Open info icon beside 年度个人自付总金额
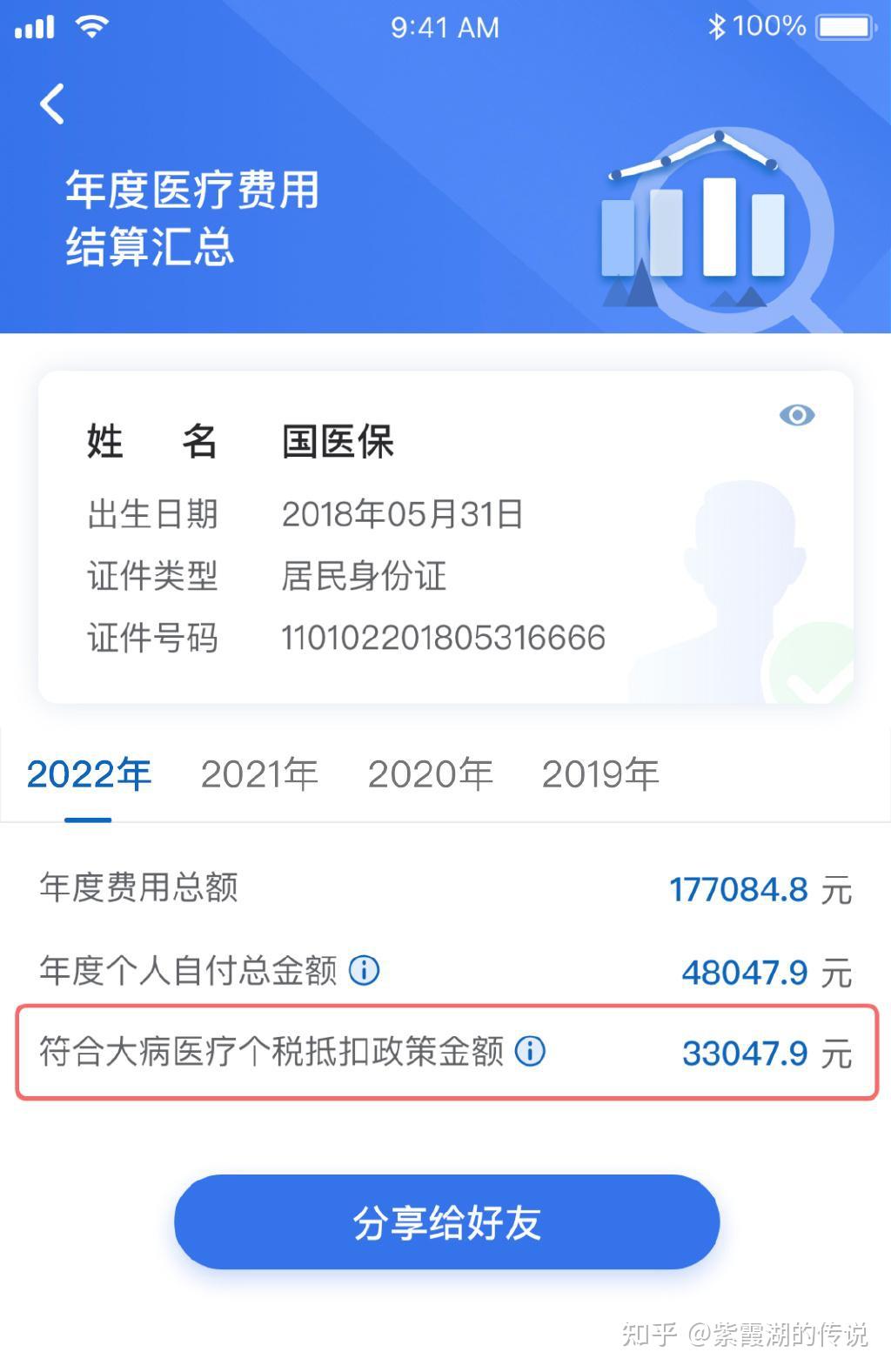This screenshot has width=891, height=1372. pos(365,969)
